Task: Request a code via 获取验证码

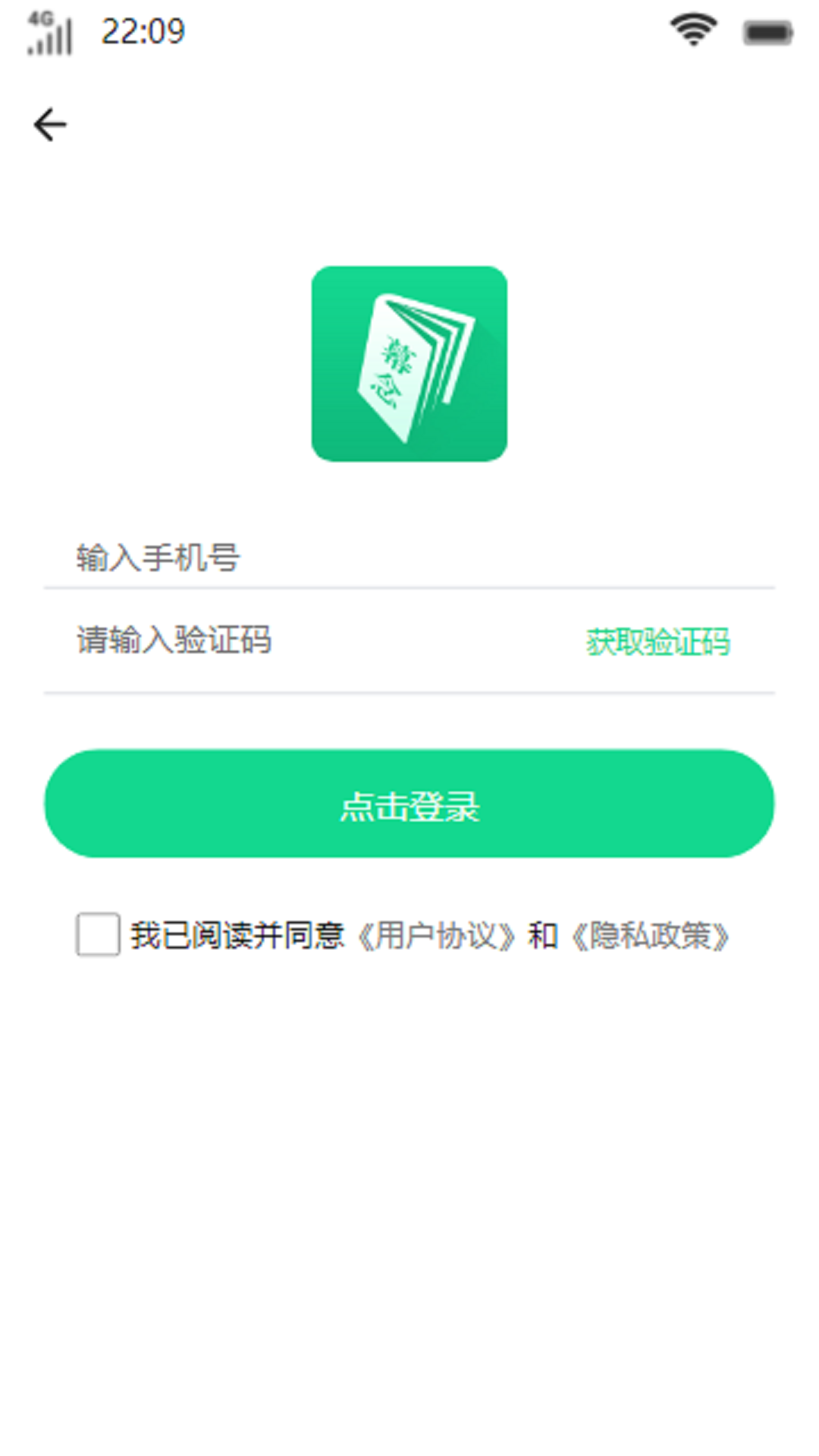Action: click(657, 642)
